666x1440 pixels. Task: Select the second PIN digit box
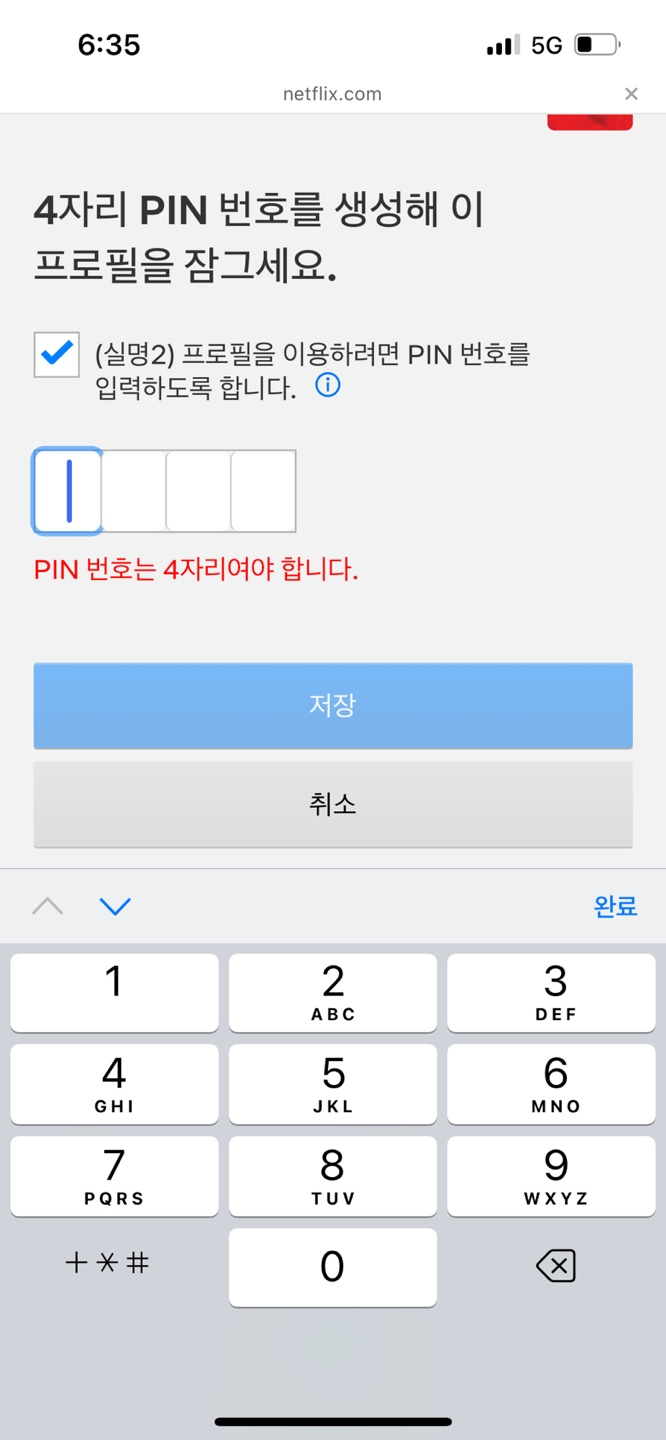point(134,491)
